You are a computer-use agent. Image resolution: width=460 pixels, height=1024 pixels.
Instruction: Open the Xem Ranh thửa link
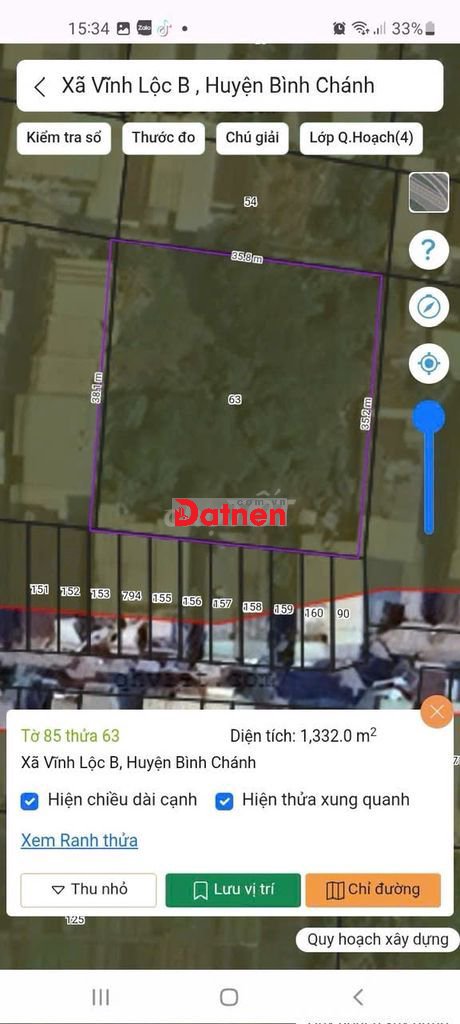pos(79,840)
